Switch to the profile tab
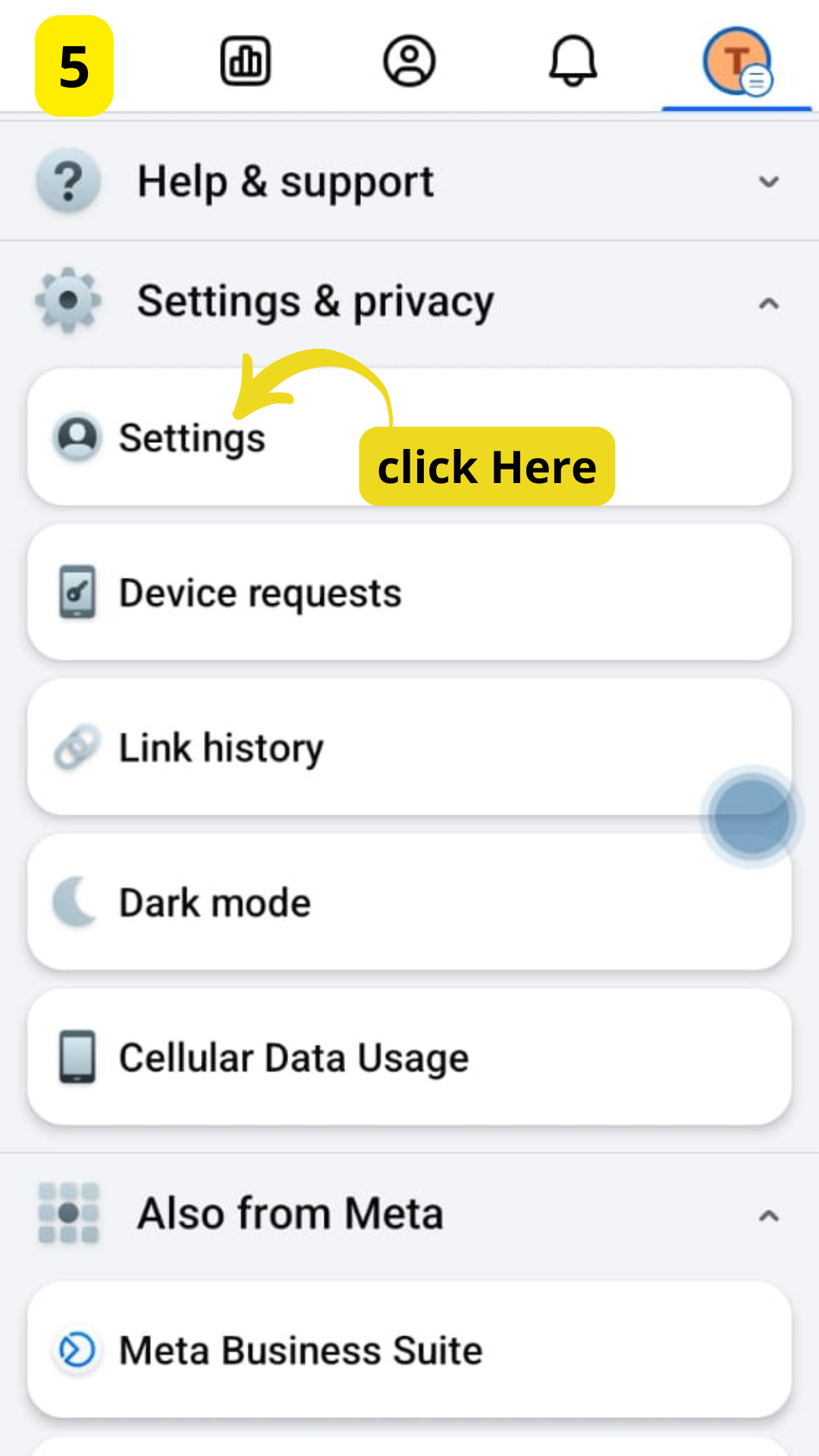 409,61
